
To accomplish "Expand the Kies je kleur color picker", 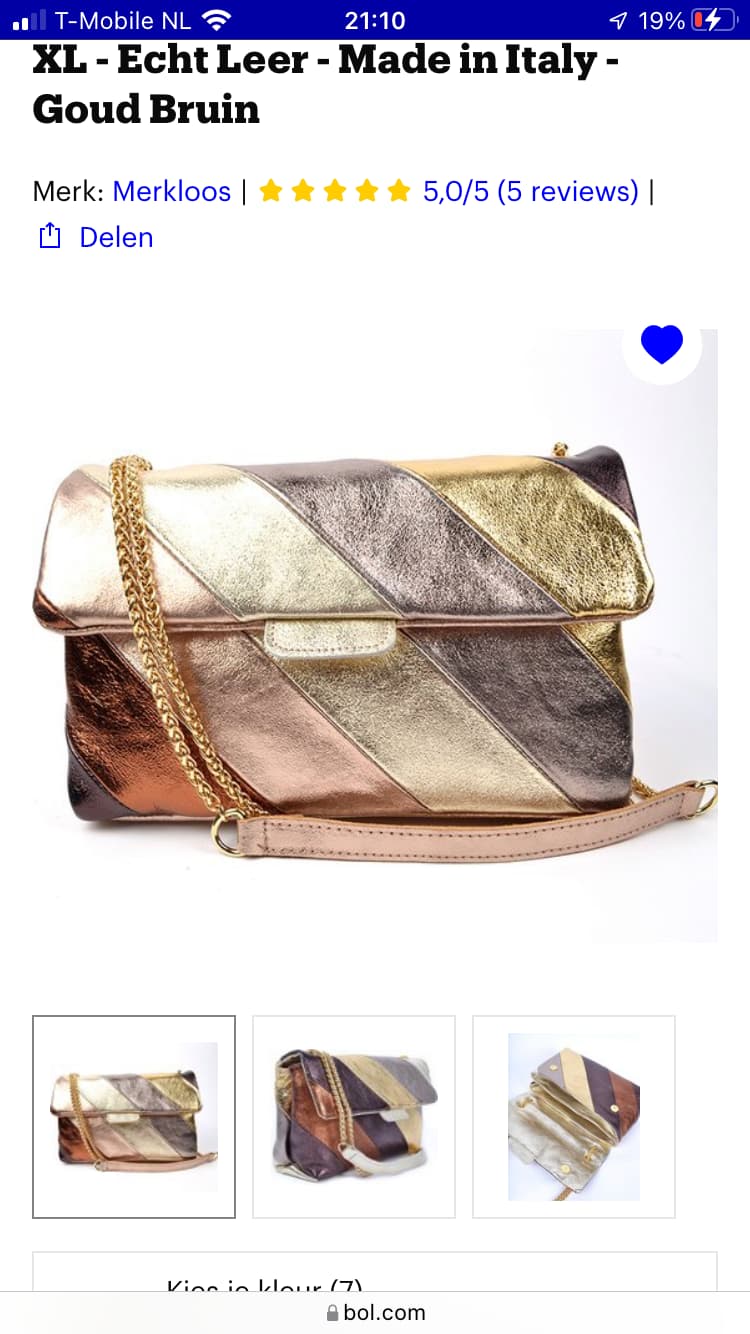I will [375, 1272].
